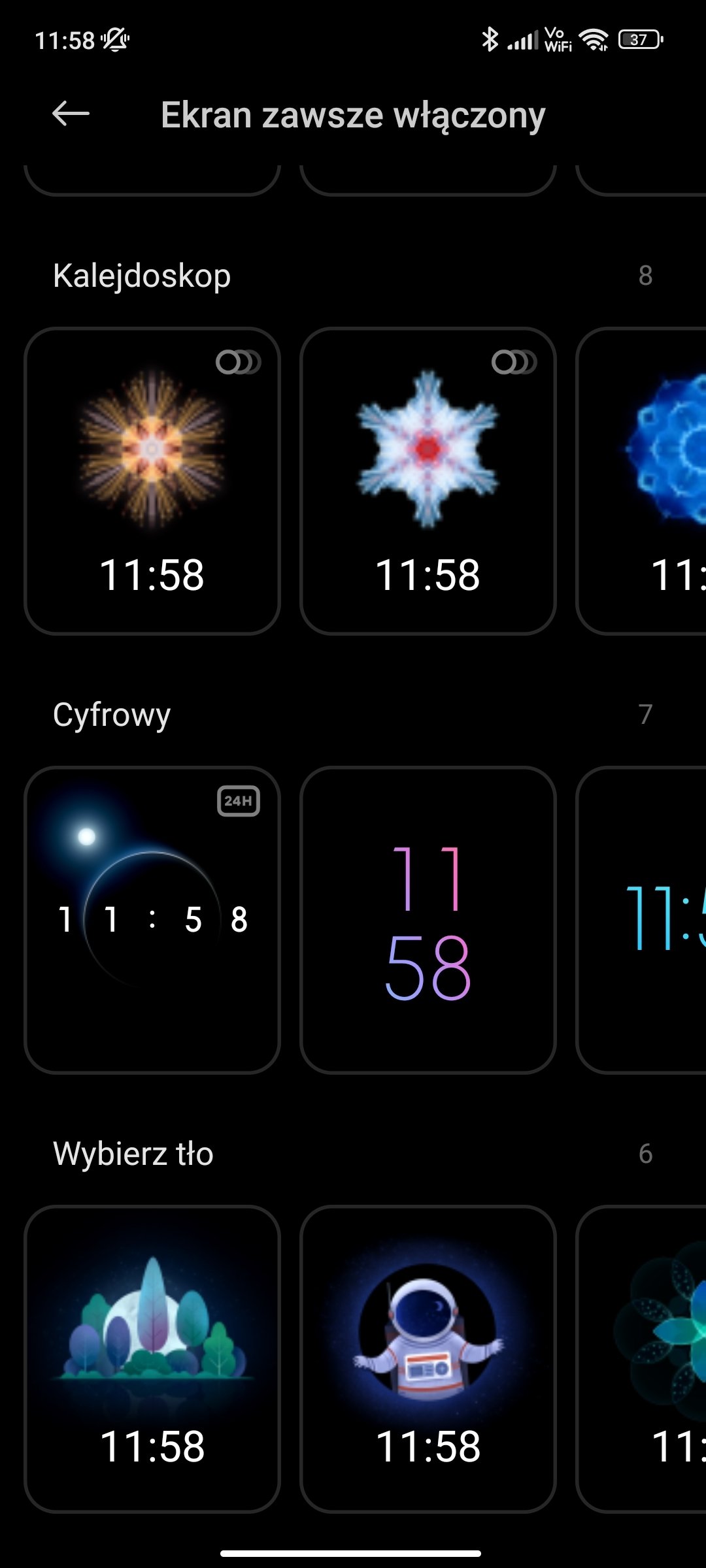Choose the astronaut background style
The height and width of the screenshot is (1568, 706).
(428, 1359)
